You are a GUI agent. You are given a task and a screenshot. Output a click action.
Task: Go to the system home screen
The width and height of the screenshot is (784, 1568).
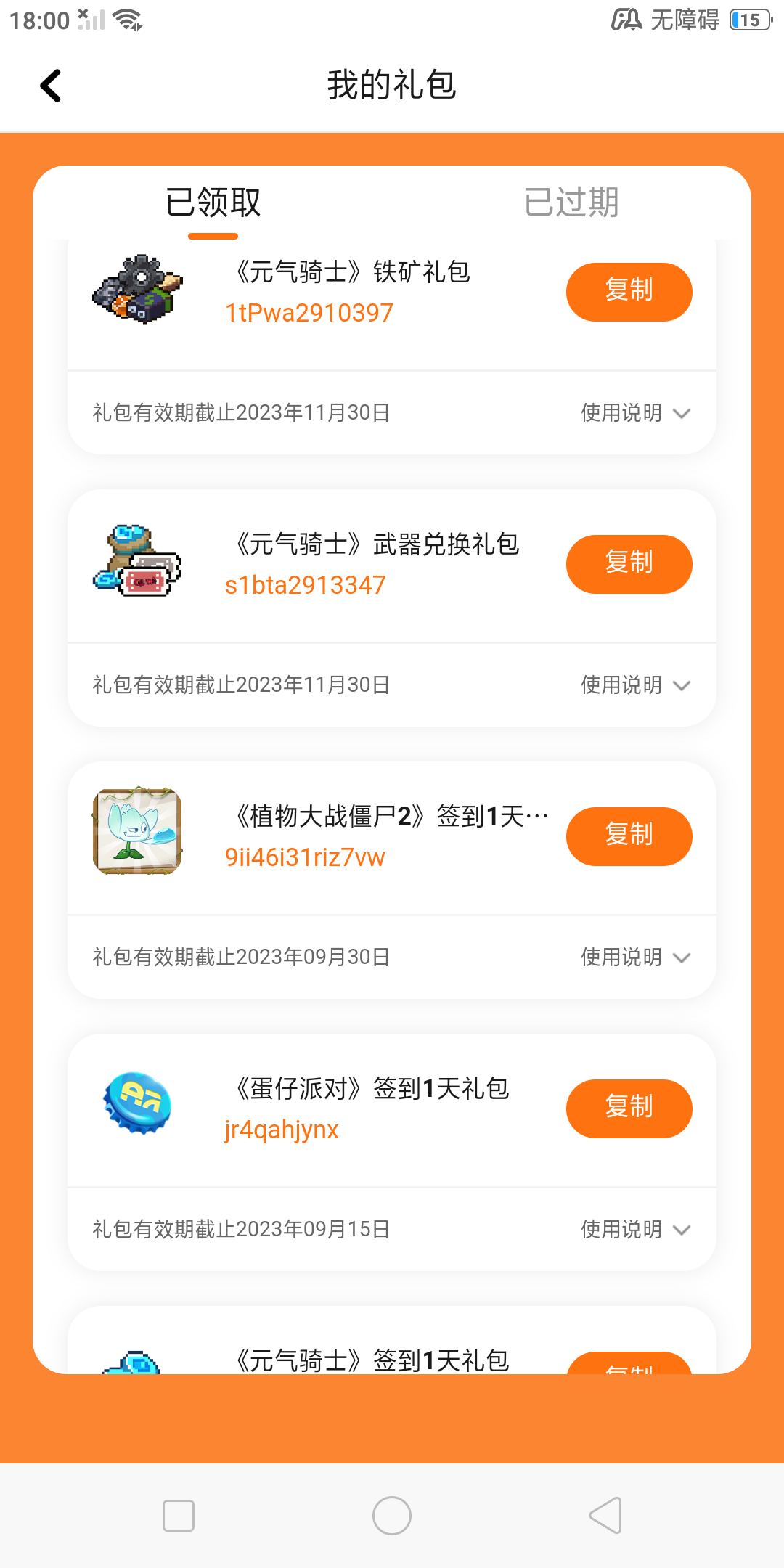coord(392,1516)
